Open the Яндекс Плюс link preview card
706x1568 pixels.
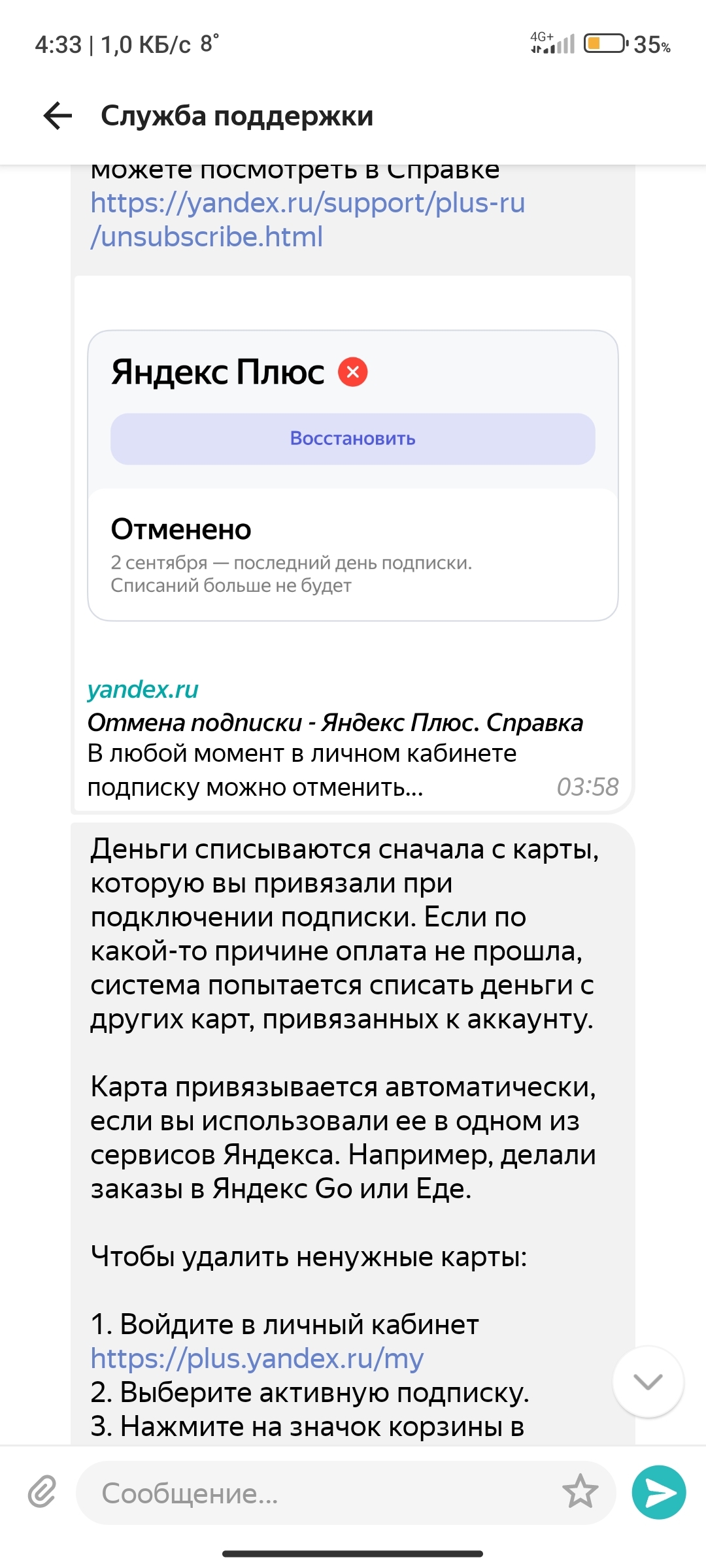coord(353,543)
